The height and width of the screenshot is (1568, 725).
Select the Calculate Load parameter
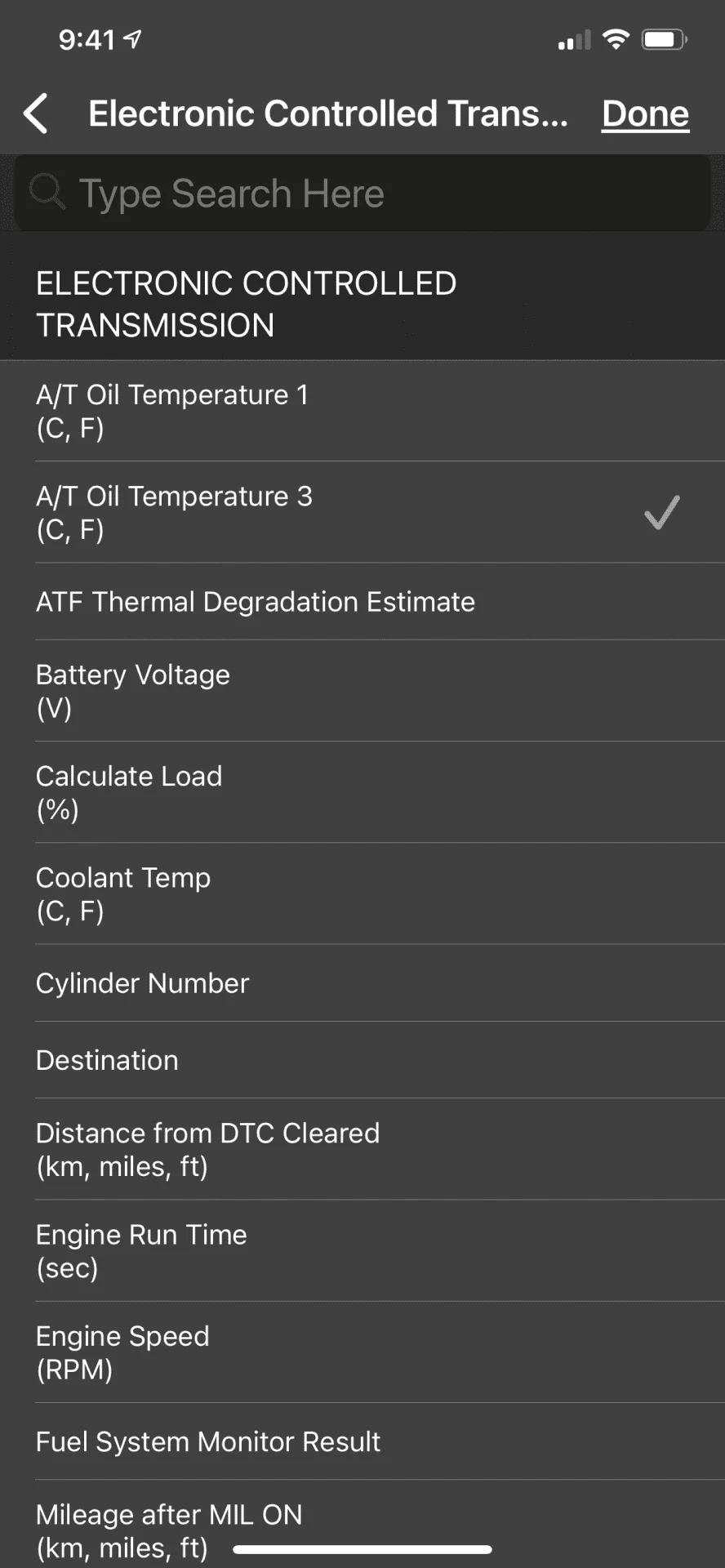(x=362, y=792)
